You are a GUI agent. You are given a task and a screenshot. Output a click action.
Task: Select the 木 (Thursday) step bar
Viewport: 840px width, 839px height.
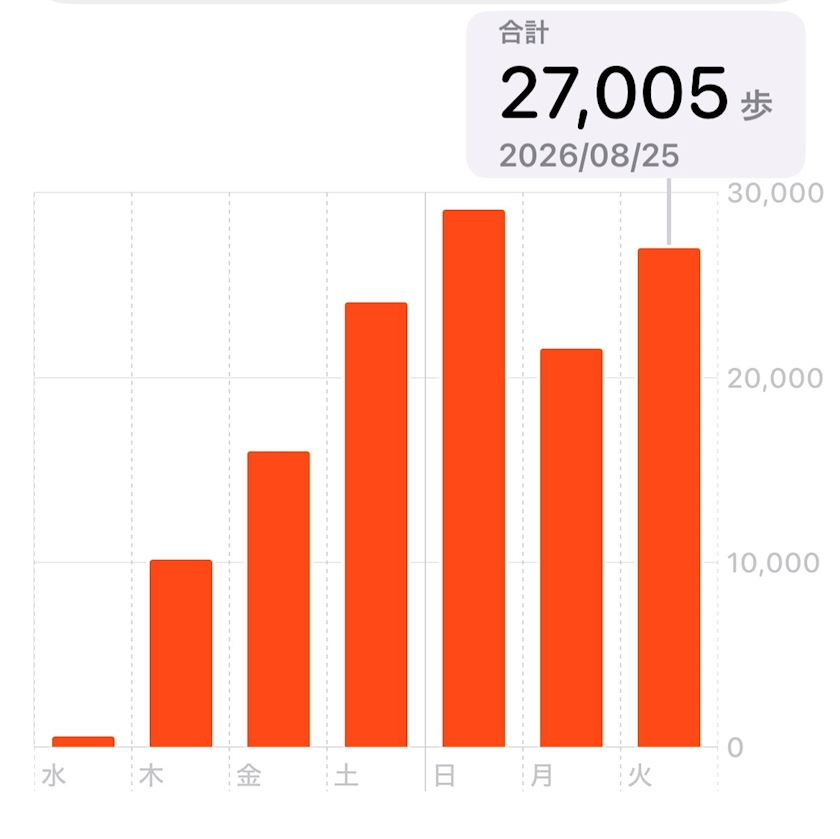(x=181, y=653)
